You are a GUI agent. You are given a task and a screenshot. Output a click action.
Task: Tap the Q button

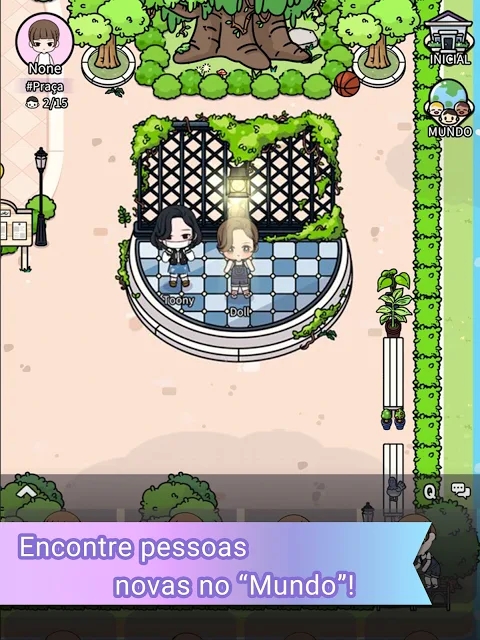click(x=430, y=492)
